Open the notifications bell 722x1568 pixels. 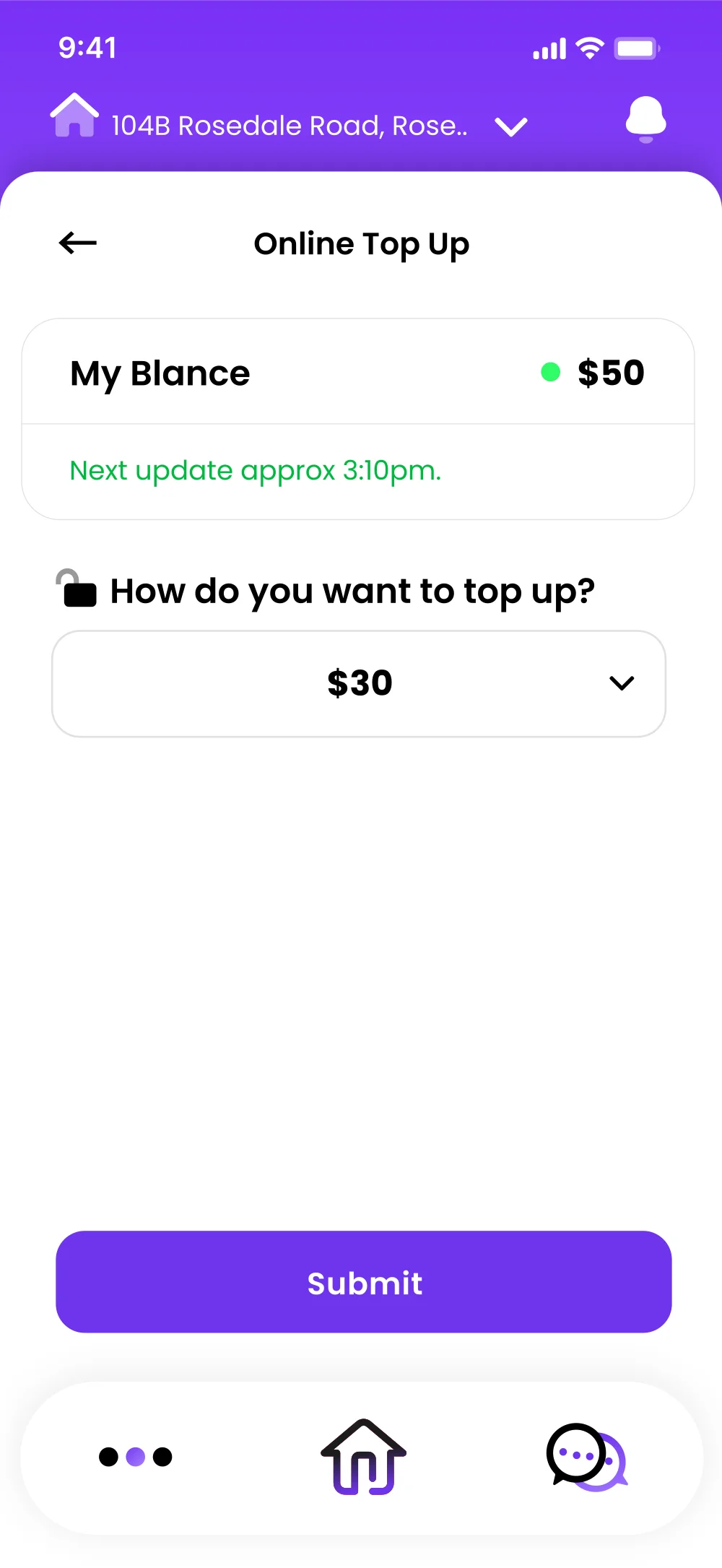pyautogui.click(x=645, y=120)
